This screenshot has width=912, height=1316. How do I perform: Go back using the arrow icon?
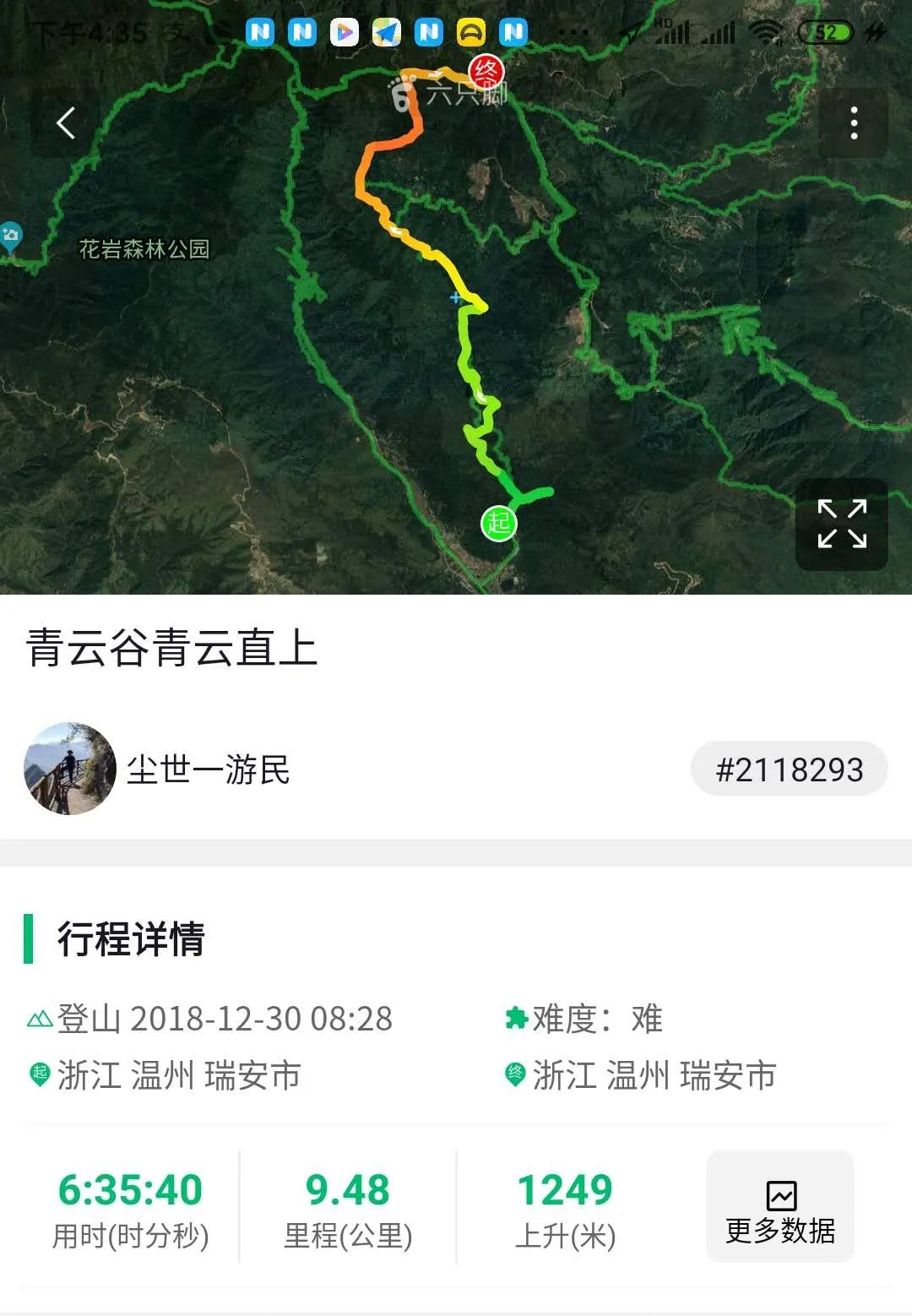click(x=66, y=123)
